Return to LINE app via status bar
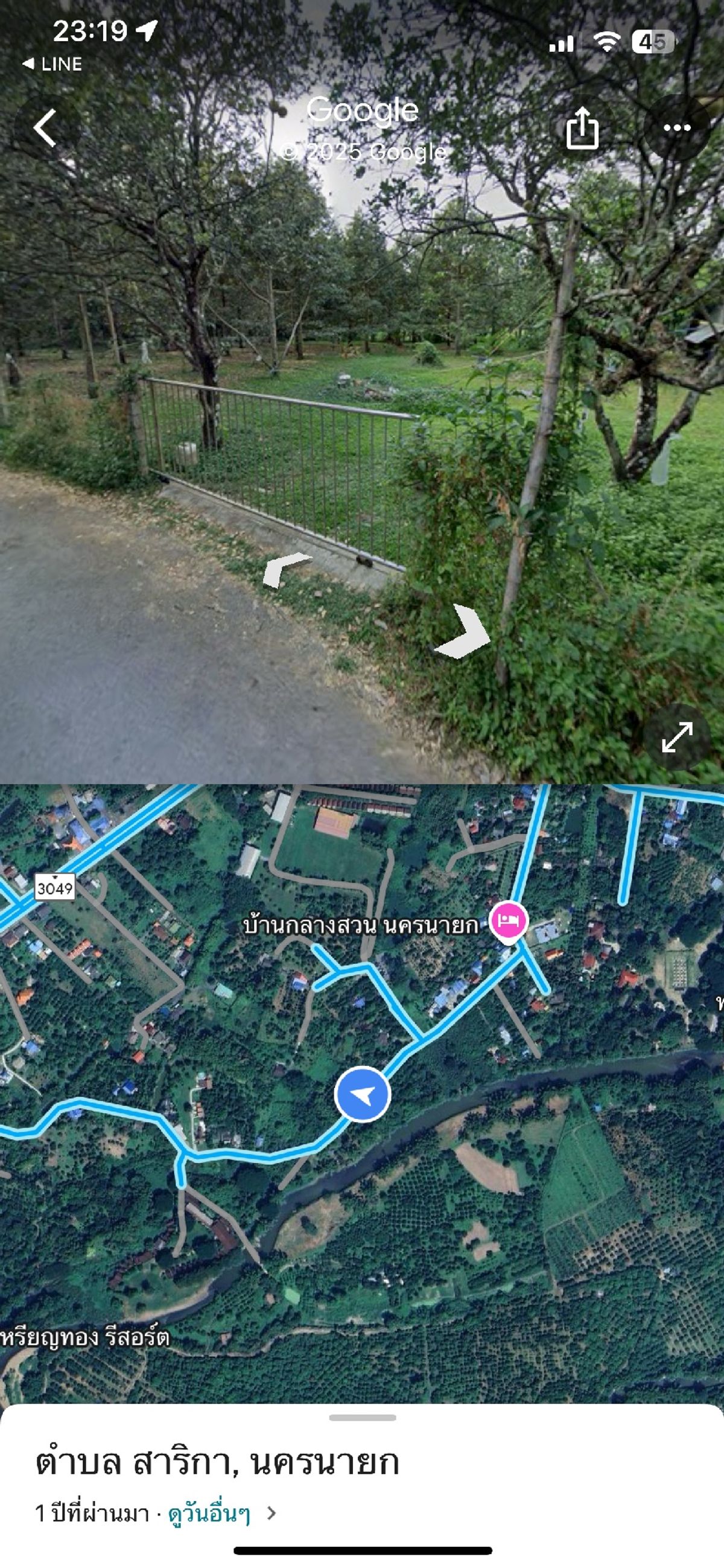Viewport: 724px width, 1568px height. point(52,64)
